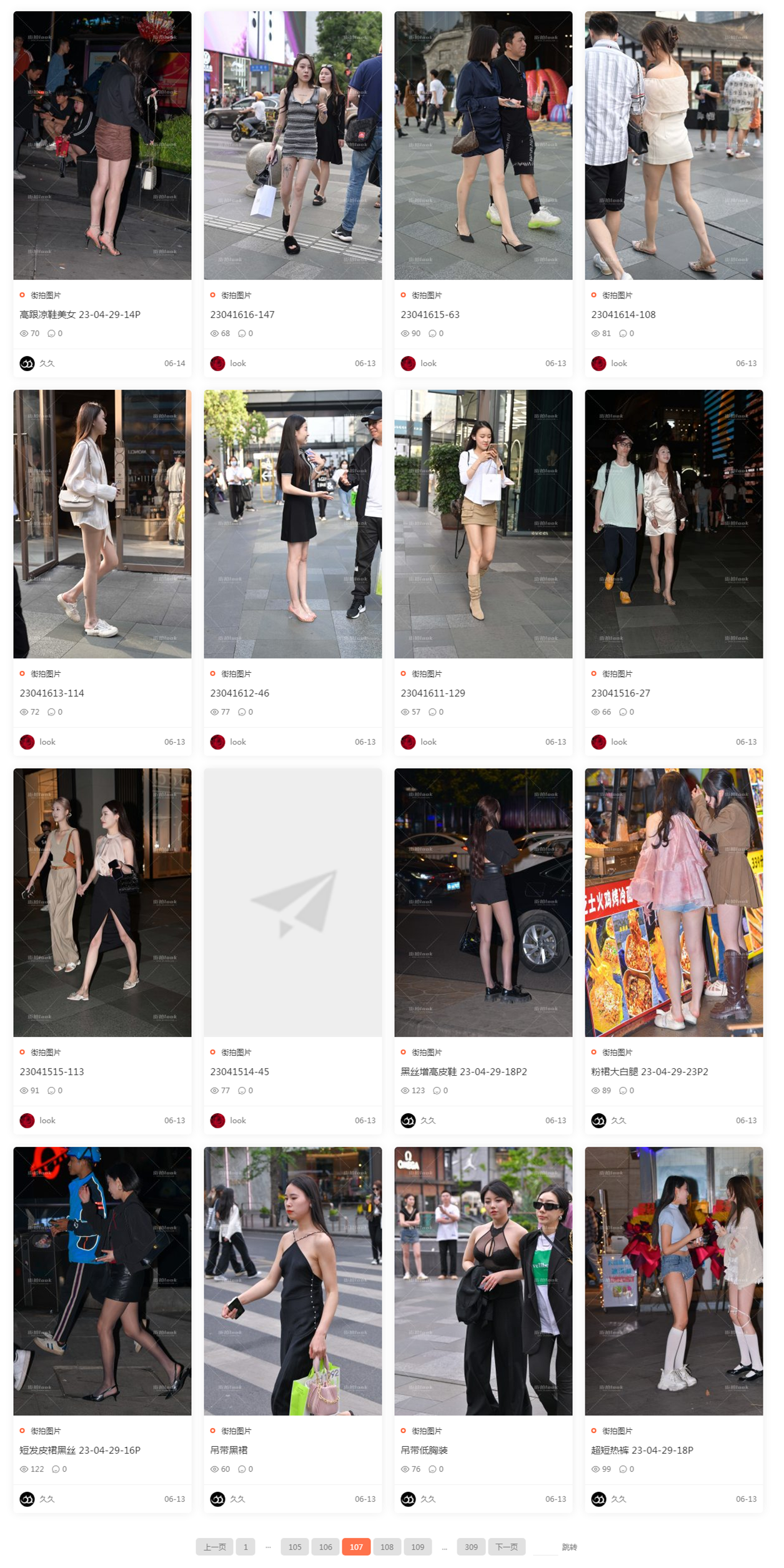784x1568 pixels.
Task: Jump to page 1
Action: pyautogui.click(x=246, y=1547)
